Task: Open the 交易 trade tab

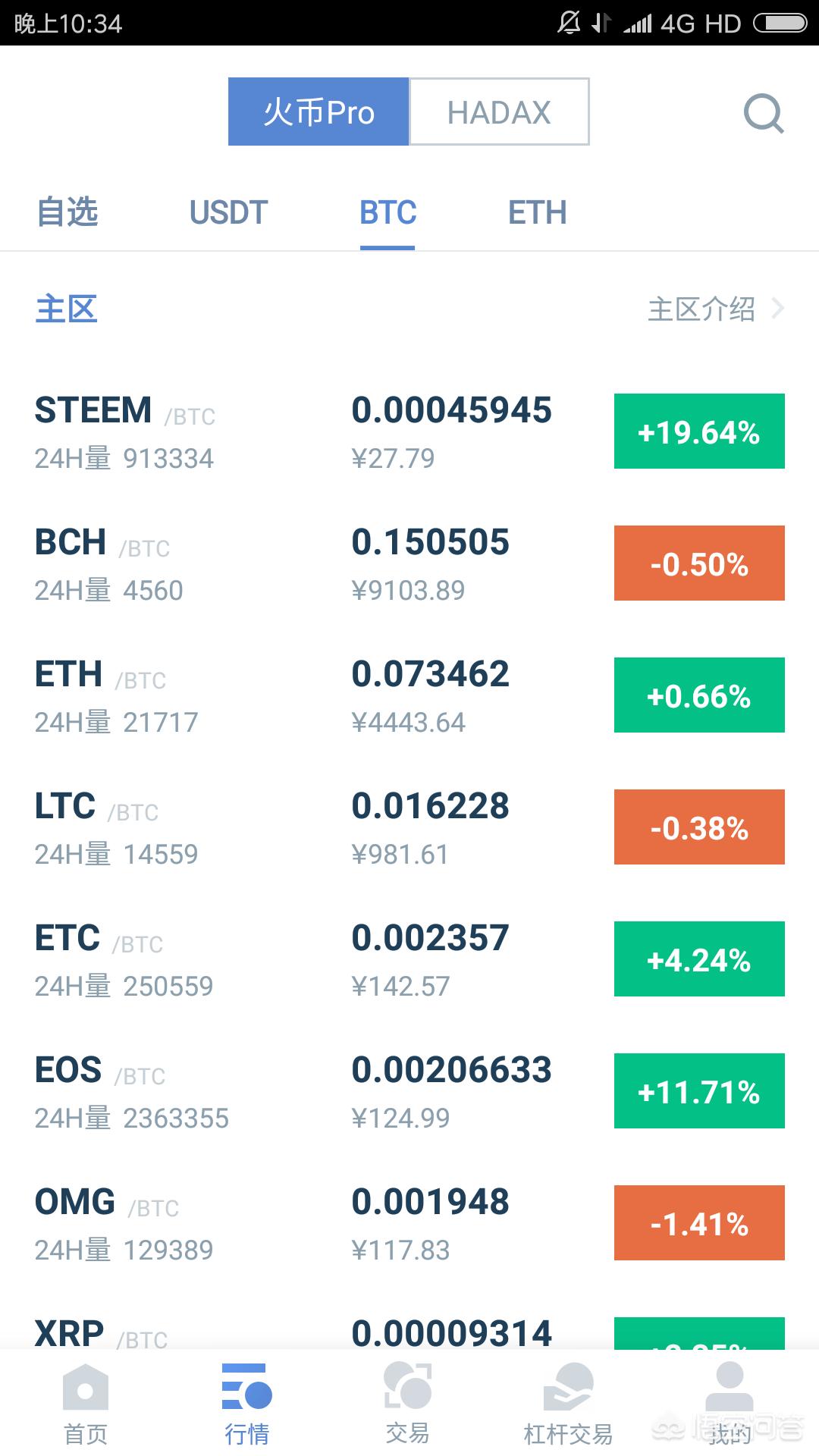Action: (x=407, y=1403)
